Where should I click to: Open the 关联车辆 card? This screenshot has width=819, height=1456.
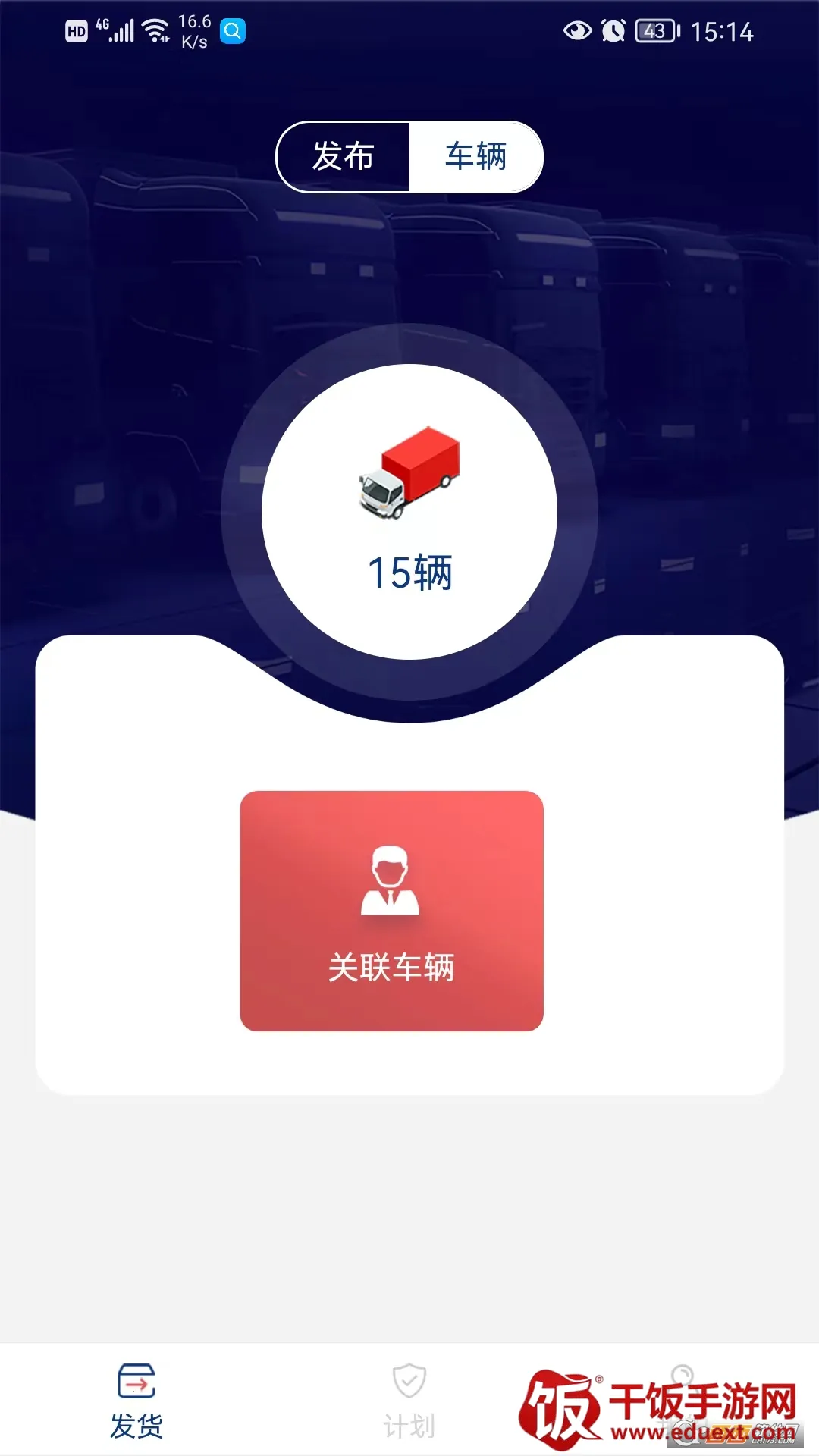[391, 911]
